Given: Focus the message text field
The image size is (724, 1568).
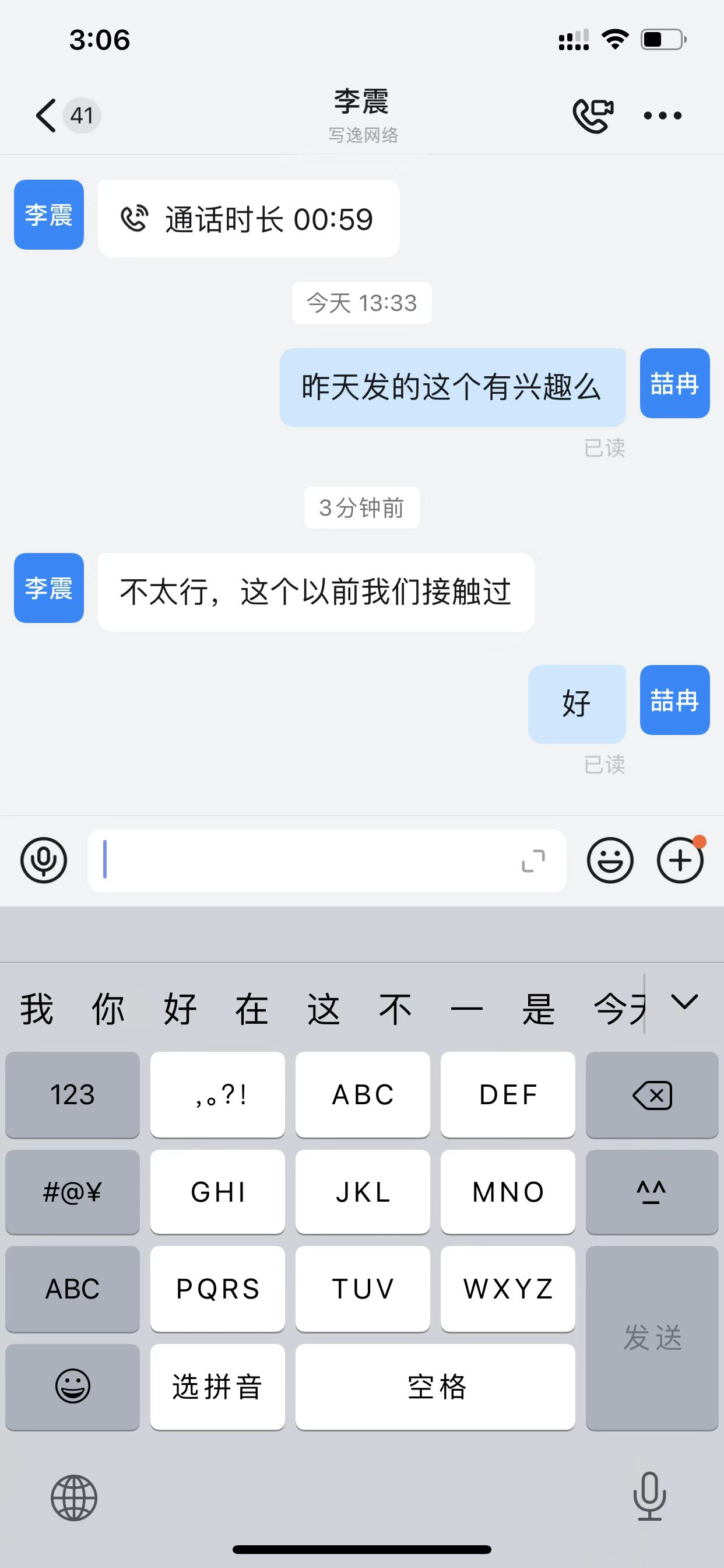Looking at the screenshot, I should click(x=304, y=860).
